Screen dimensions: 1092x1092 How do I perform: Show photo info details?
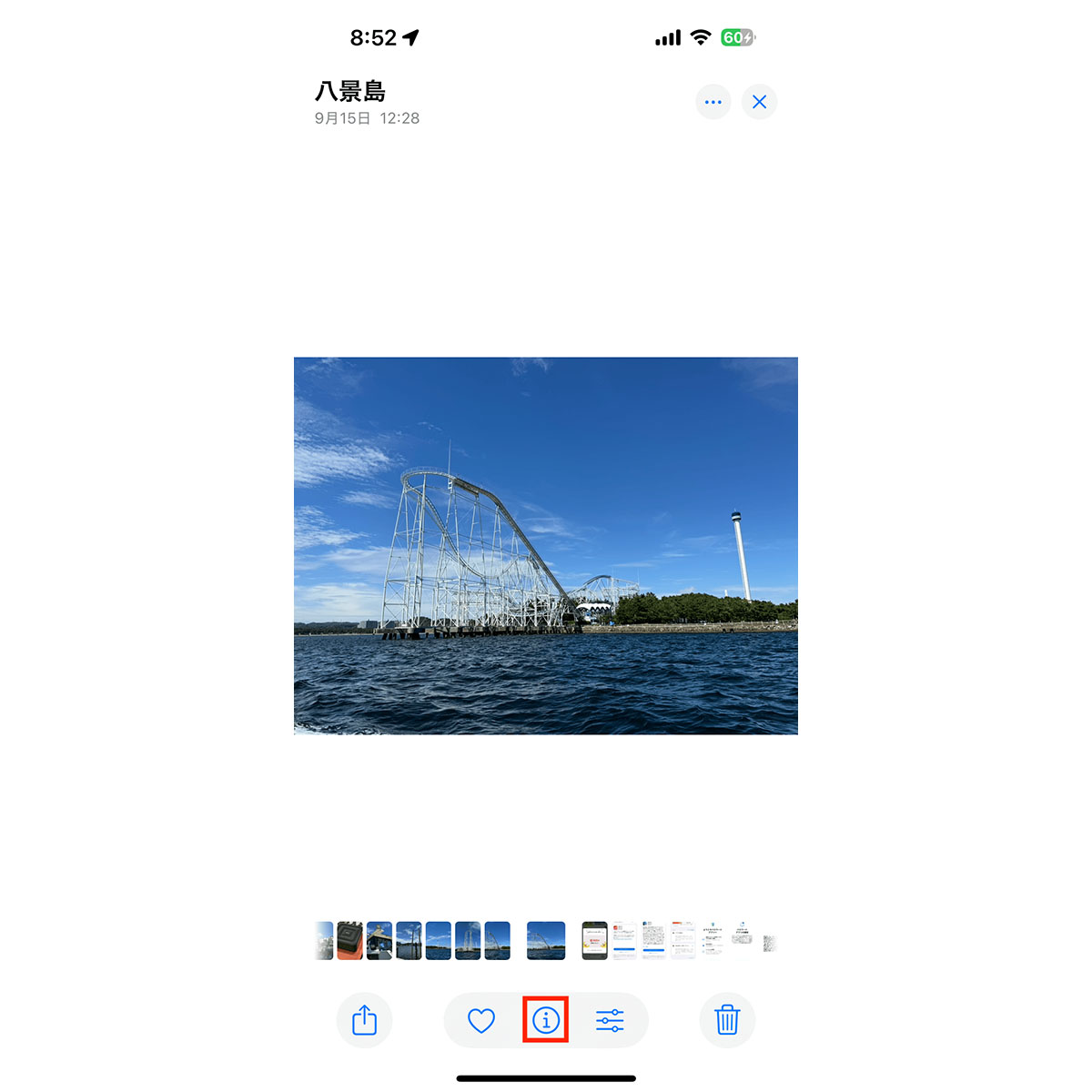(x=546, y=1020)
